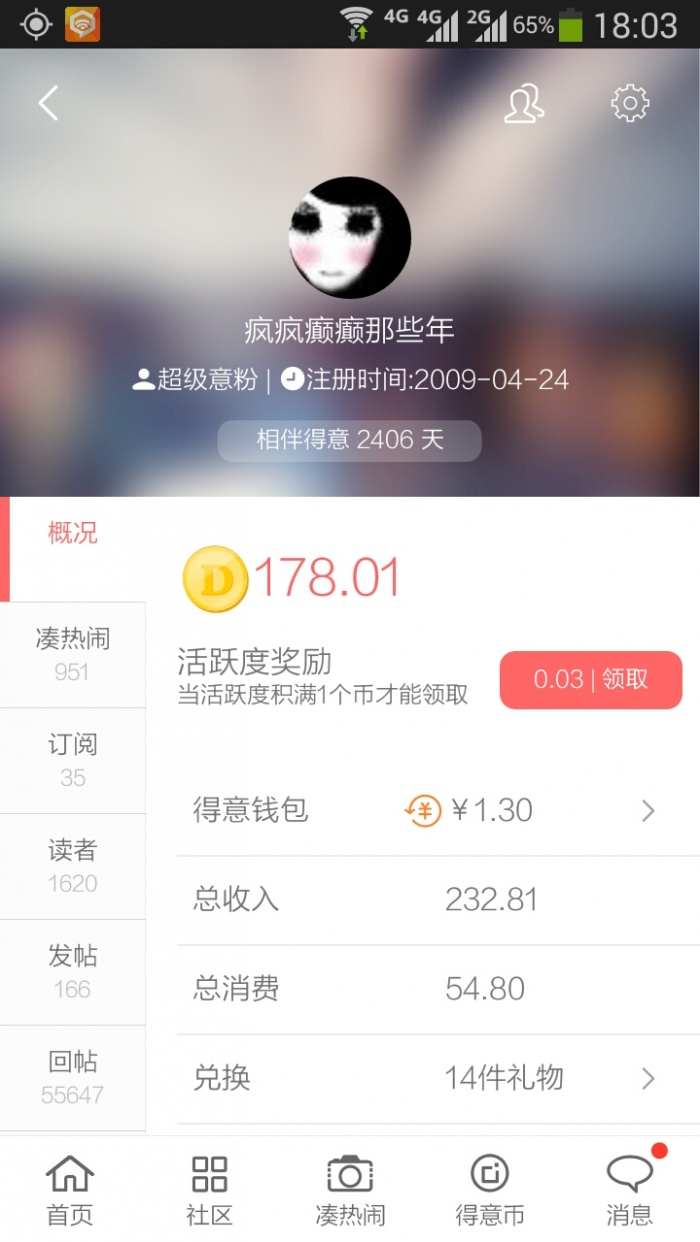Open the settings gear icon

tap(630, 103)
